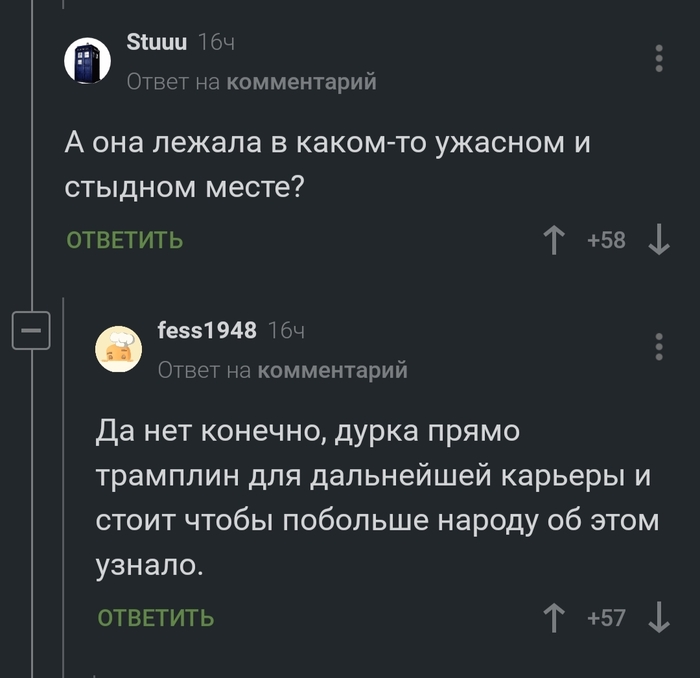
Task: Upvote fess1948's comment
Action: [552, 618]
